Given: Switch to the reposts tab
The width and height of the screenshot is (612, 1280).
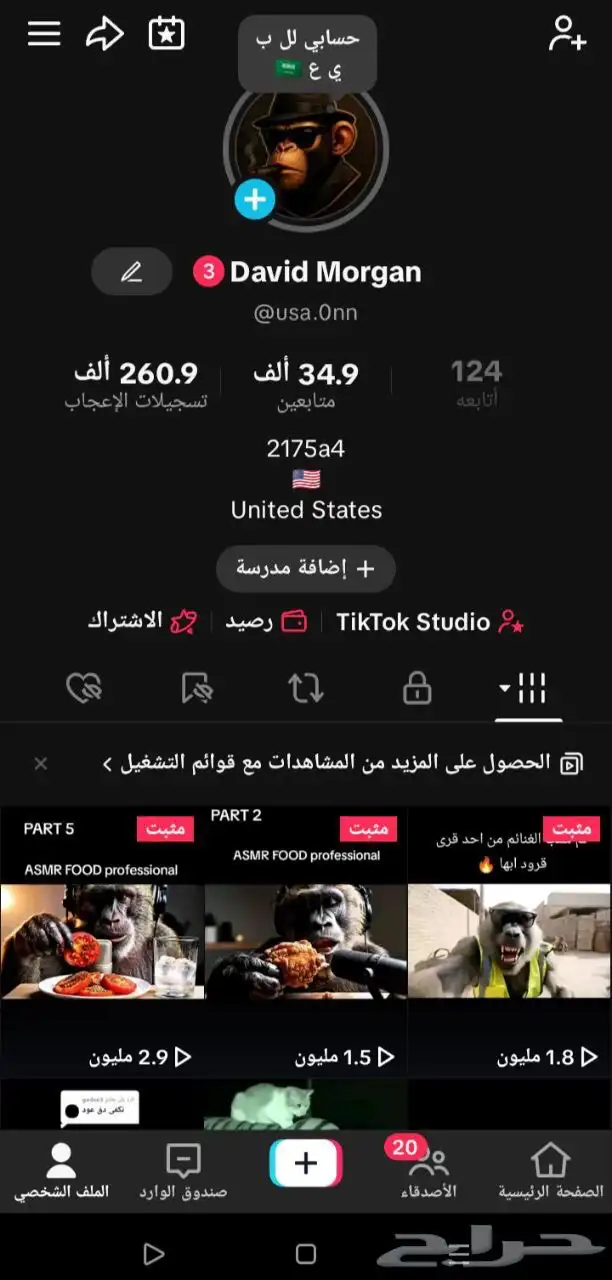Looking at the screenshot, I should click(306, 688).
